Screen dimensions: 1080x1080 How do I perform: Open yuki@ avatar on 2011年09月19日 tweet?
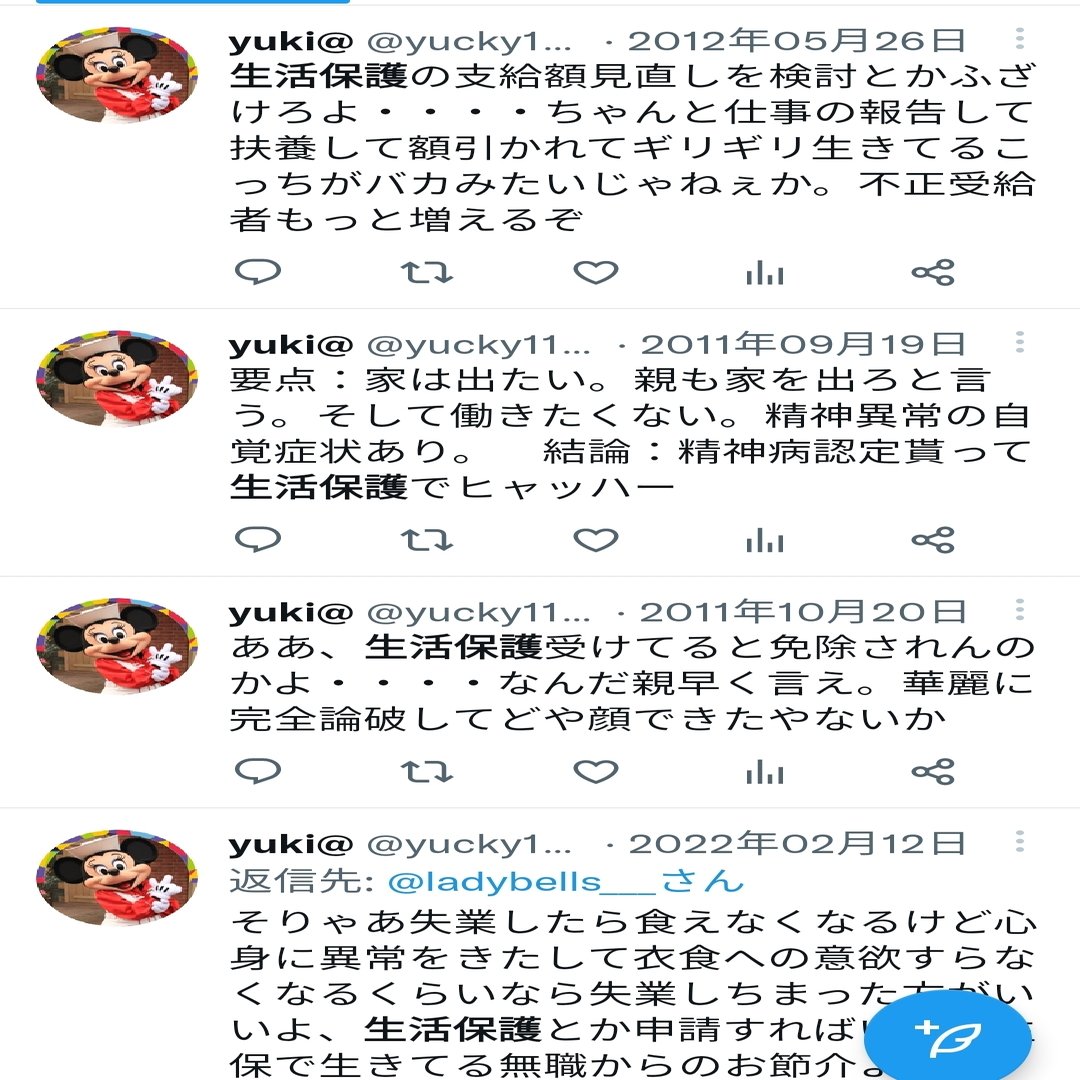point(117,379)
